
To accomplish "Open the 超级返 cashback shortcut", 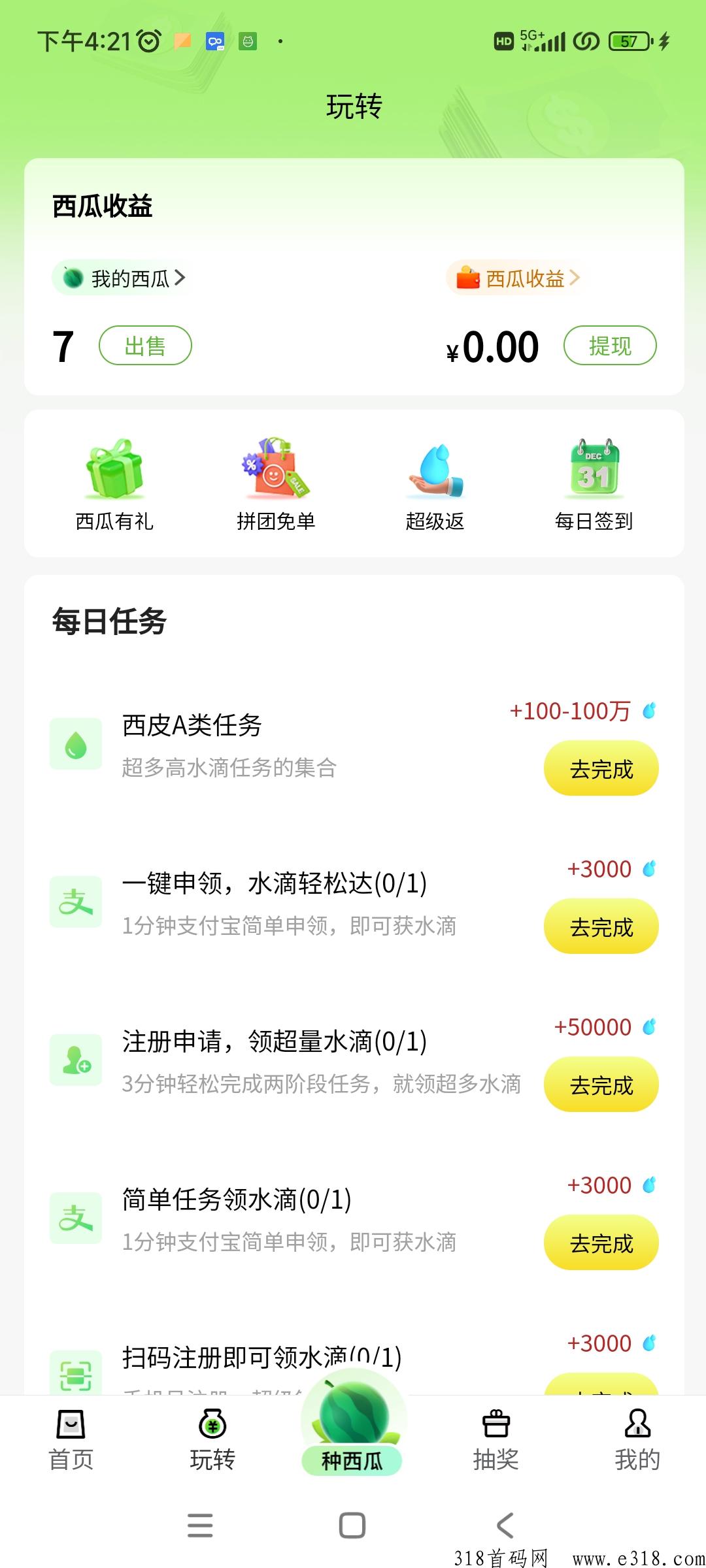I will (435, 484).
